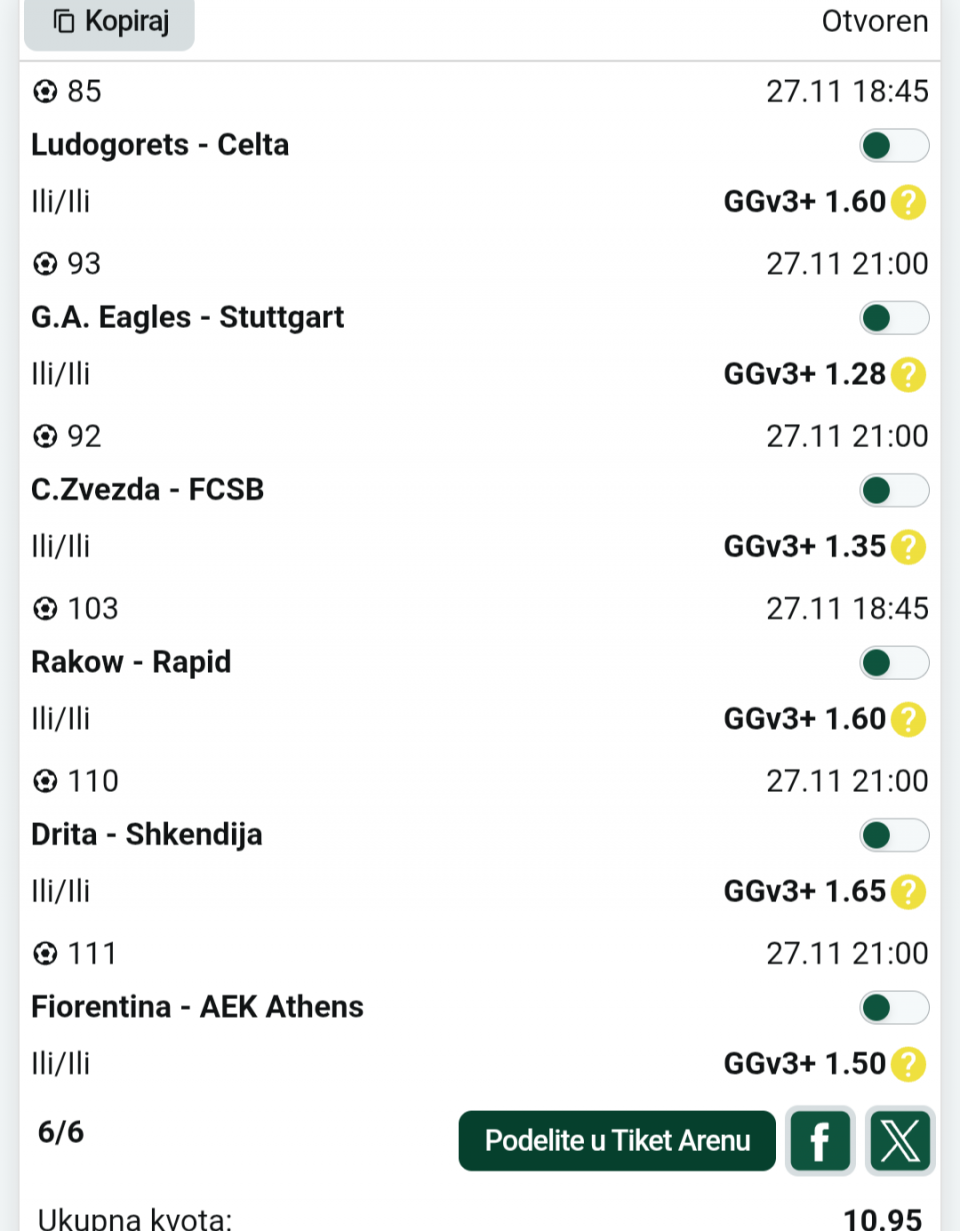960x1231 pixels.
Task: Toggle the Fiorentina - AEK Athens switch
Action: pos(894,1007)
